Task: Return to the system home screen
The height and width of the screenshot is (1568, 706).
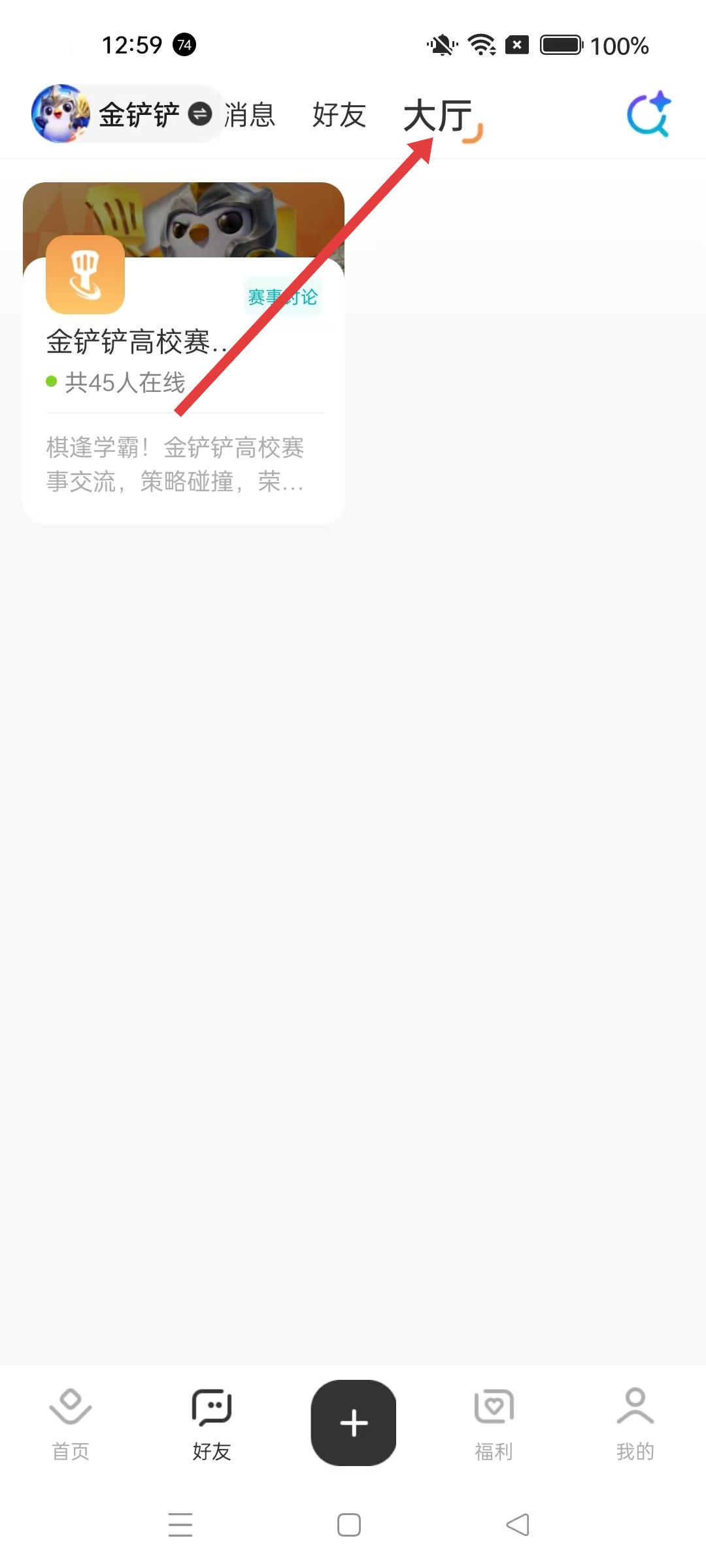Action: 349,1524
